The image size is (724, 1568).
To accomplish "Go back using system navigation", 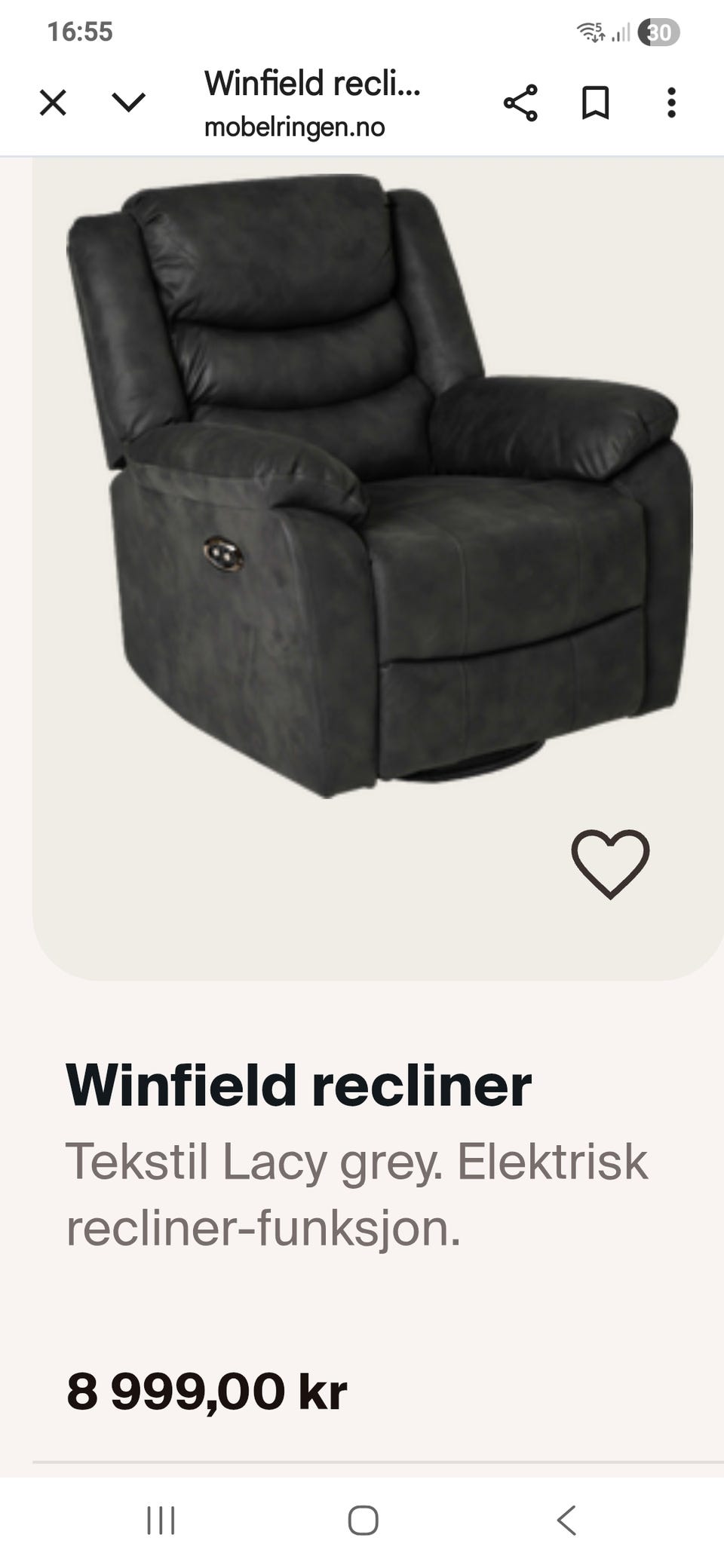I will tap(566, 1521).
